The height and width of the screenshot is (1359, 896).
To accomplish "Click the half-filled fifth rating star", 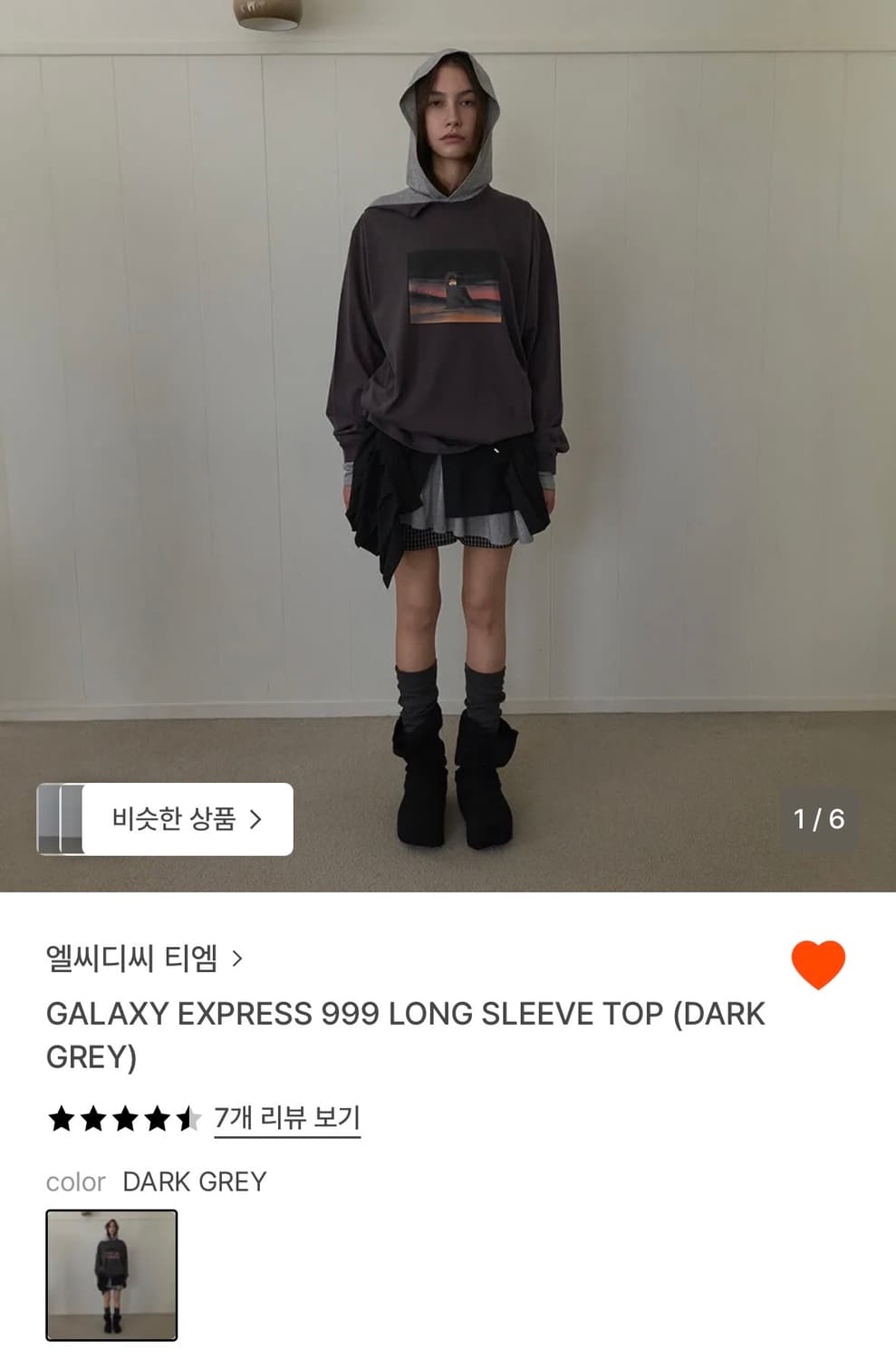I will pyautogui.click(x=188, y=1119).
